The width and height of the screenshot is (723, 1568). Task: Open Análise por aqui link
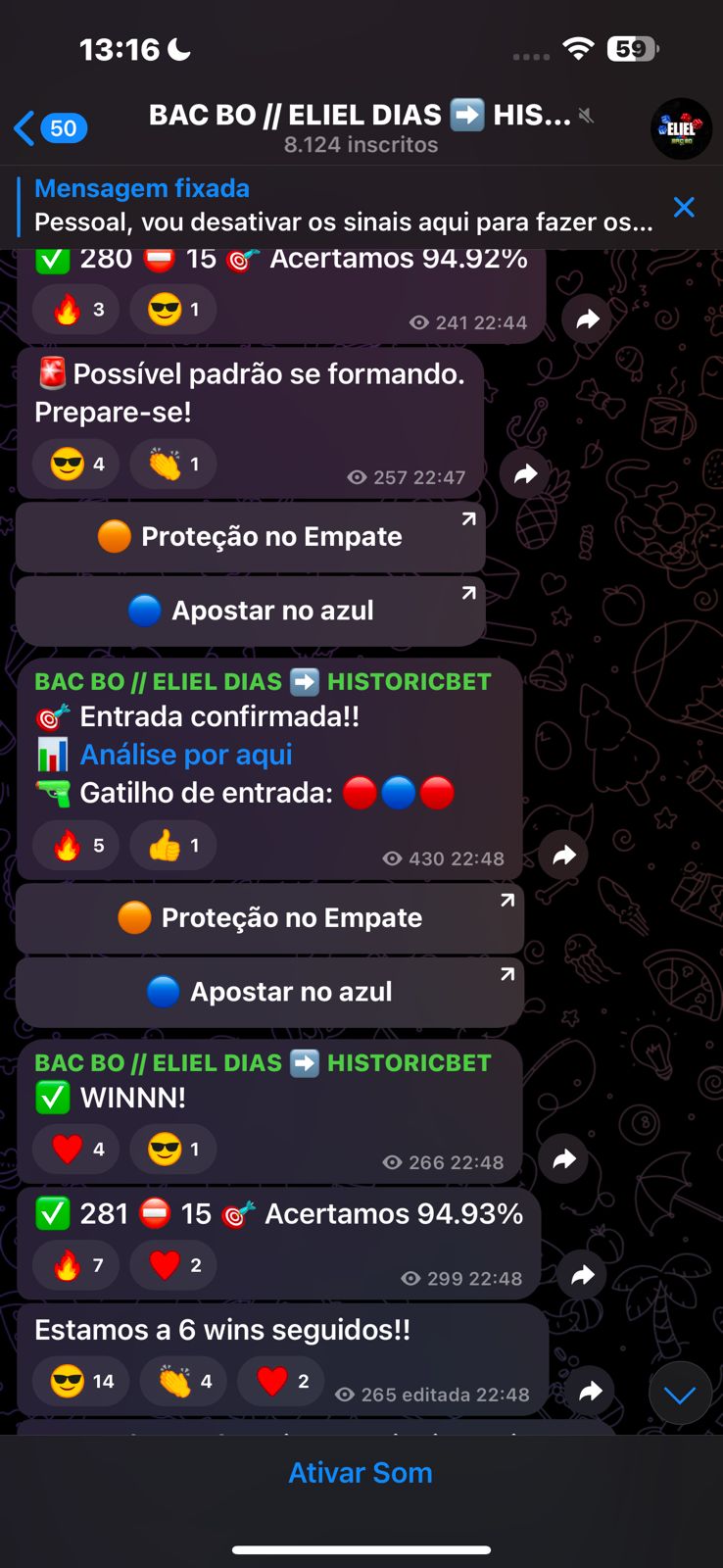click(186, 755)
